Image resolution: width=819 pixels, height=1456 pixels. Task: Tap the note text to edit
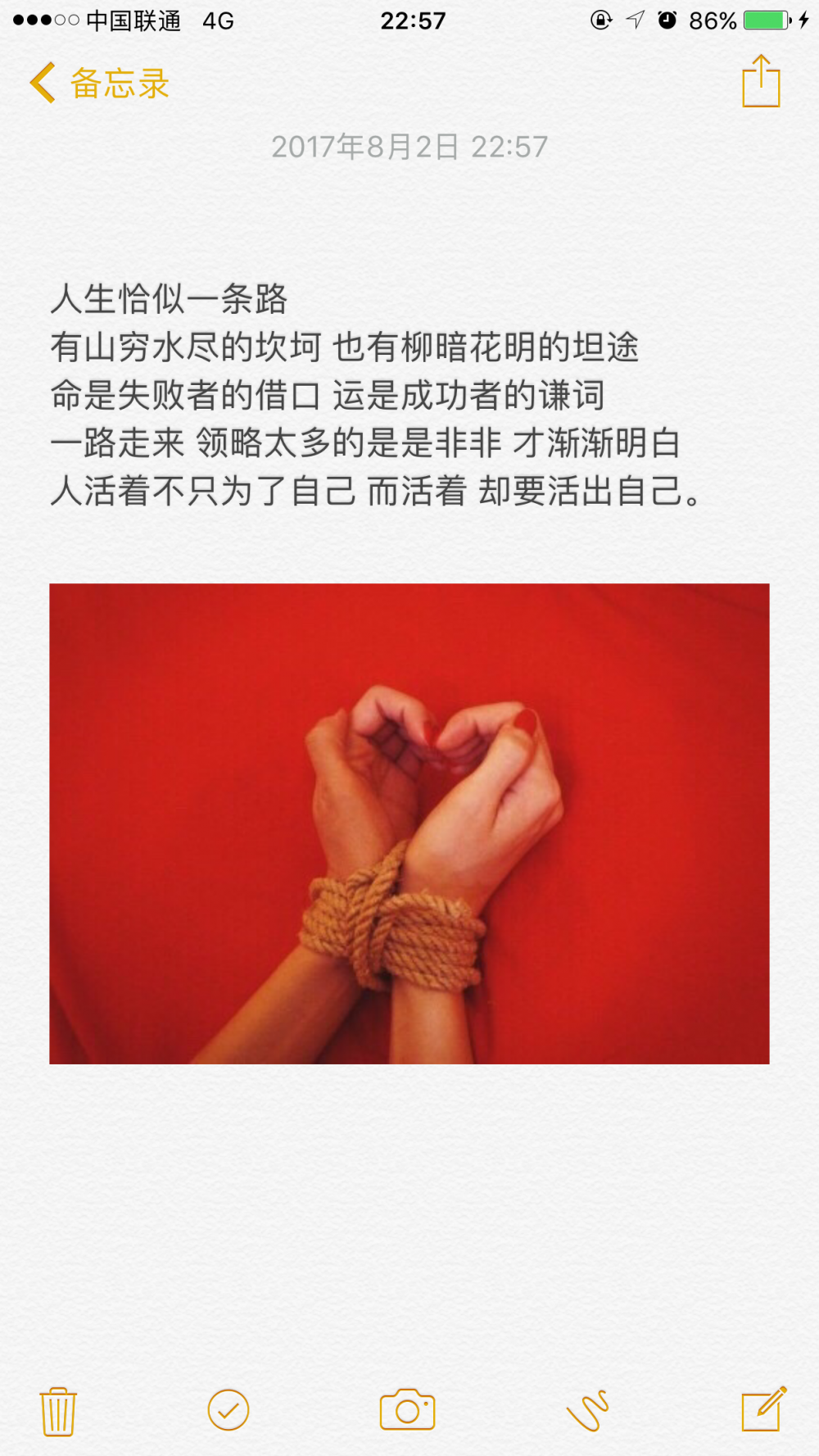click(377, 395)
